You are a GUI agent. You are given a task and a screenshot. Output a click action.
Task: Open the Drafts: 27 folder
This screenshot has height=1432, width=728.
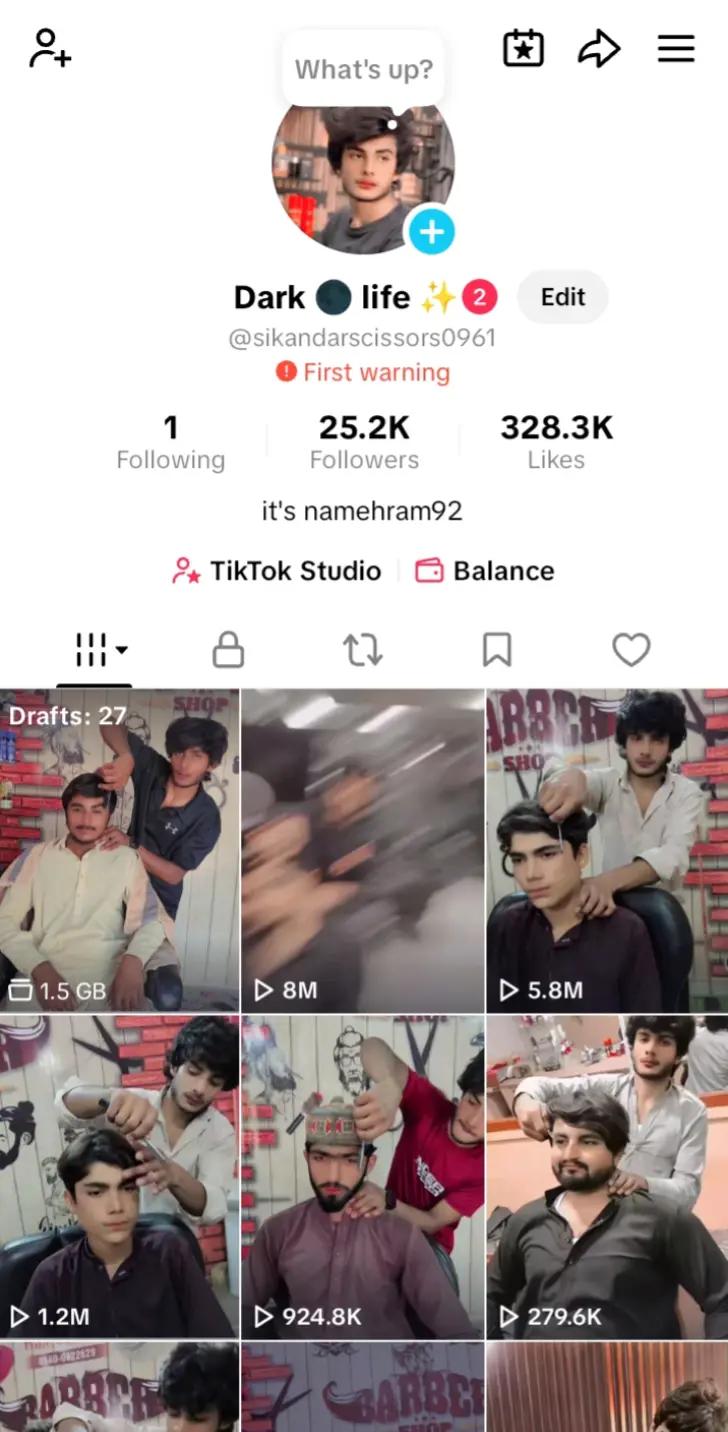(x=120, y=851)
